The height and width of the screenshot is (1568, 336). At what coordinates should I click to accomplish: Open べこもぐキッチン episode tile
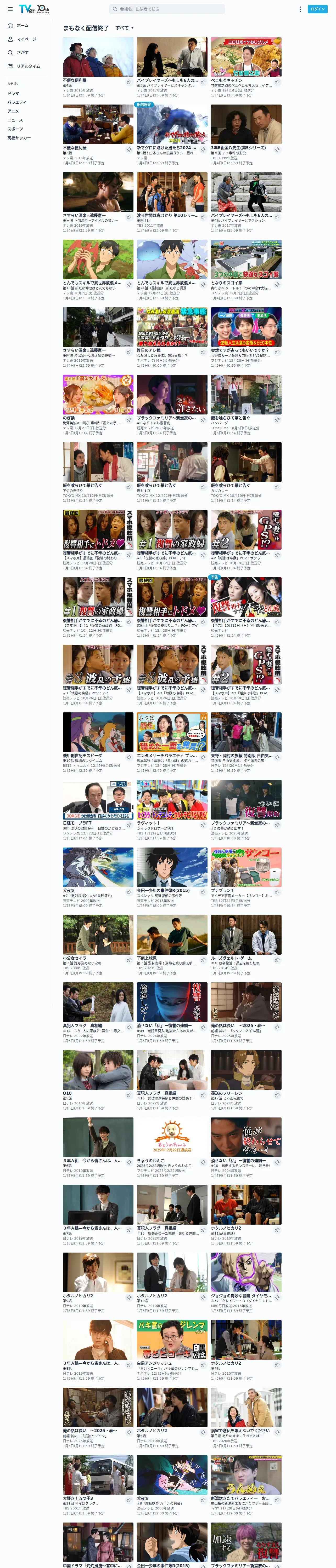coord(246,67)
